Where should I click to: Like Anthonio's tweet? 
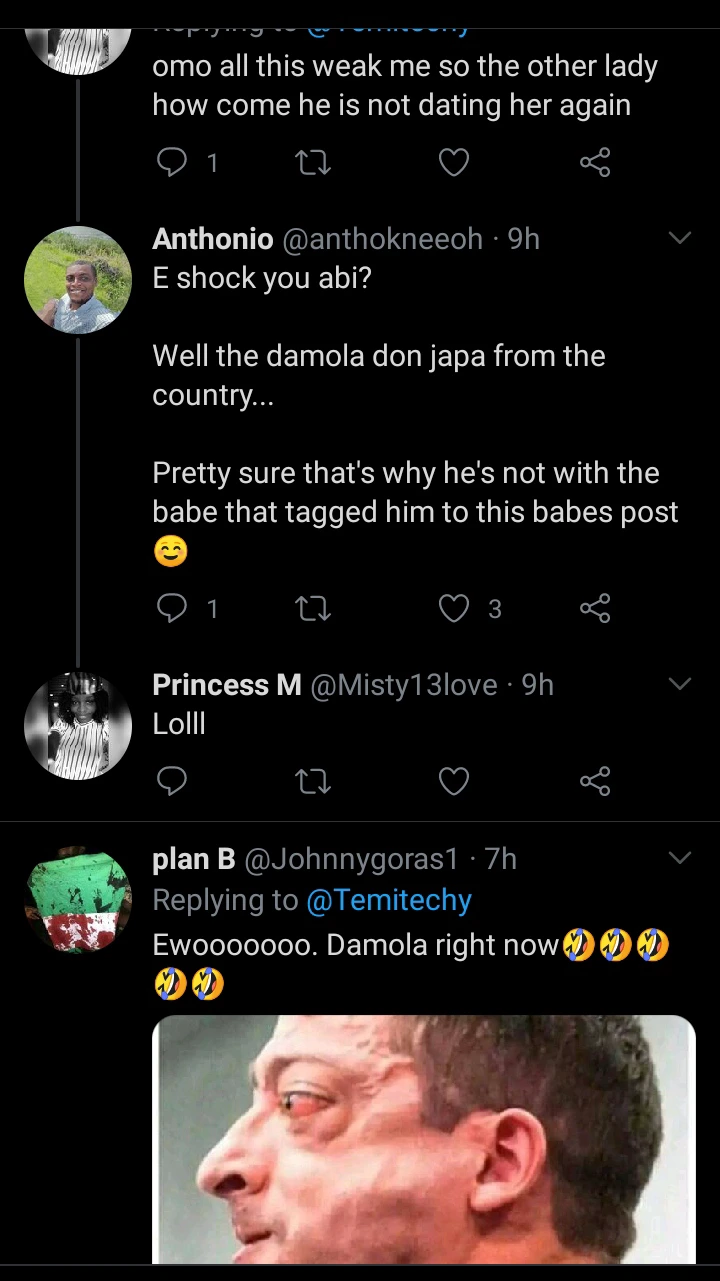(454, 608)
